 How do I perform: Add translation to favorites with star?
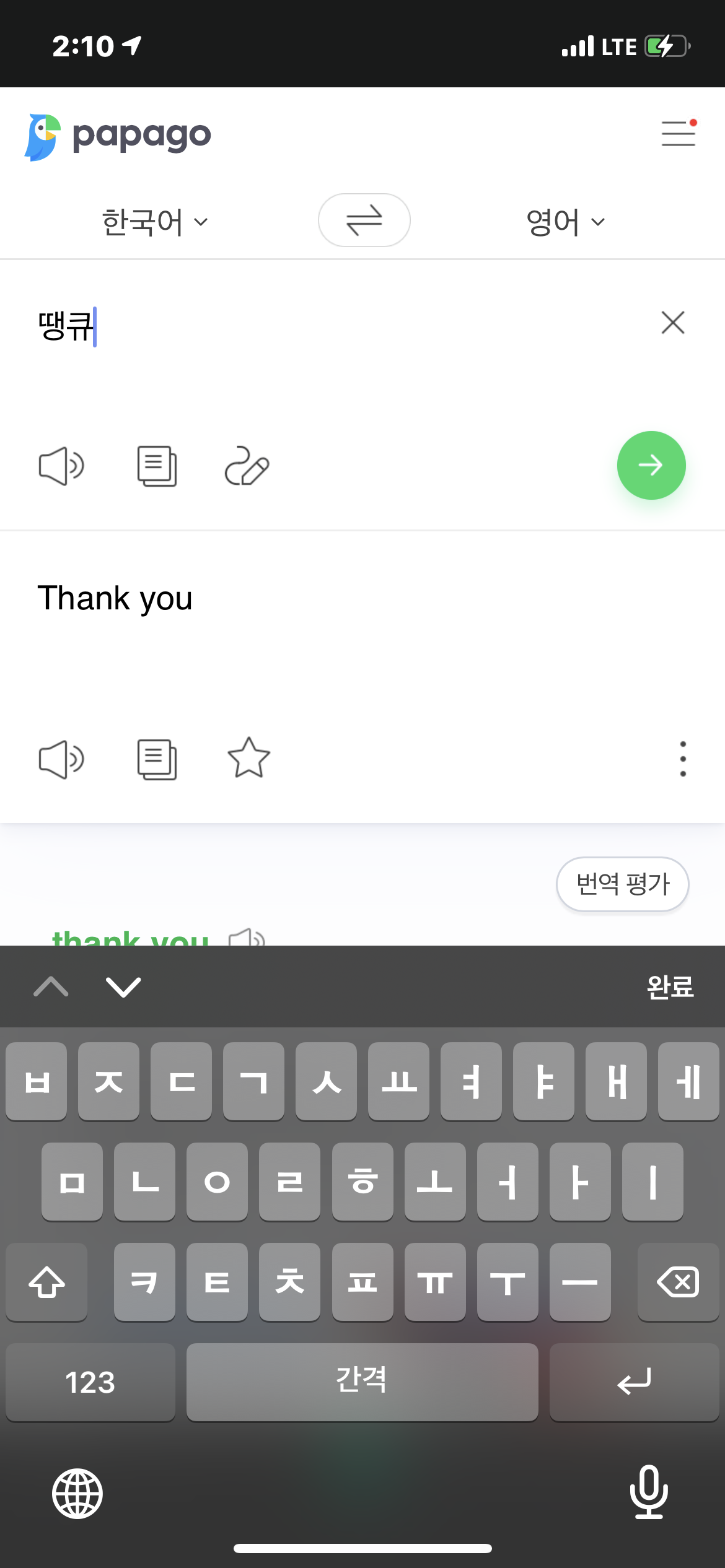click(x=249, y=758)
